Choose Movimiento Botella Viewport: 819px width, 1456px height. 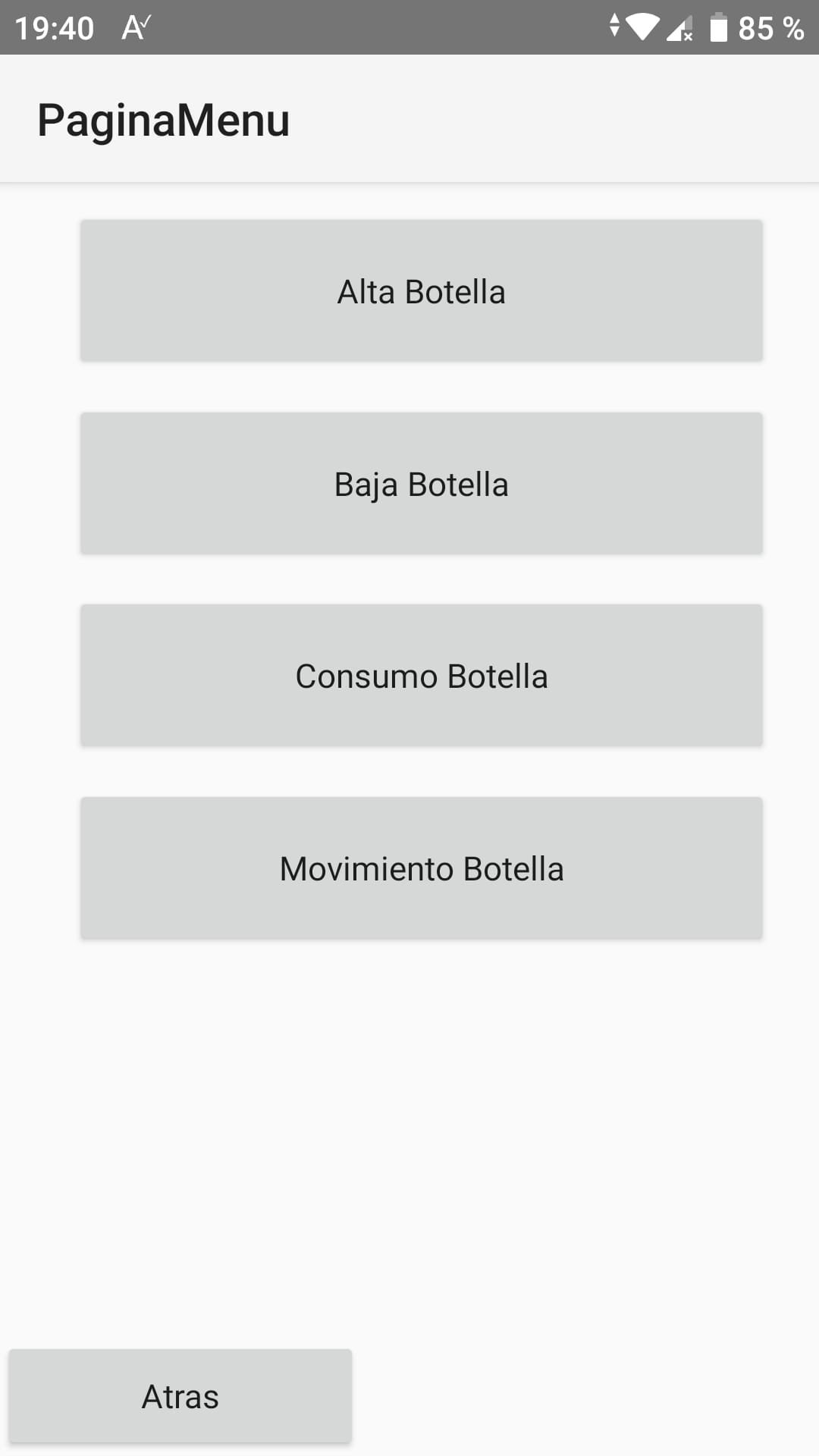point(421,868)
